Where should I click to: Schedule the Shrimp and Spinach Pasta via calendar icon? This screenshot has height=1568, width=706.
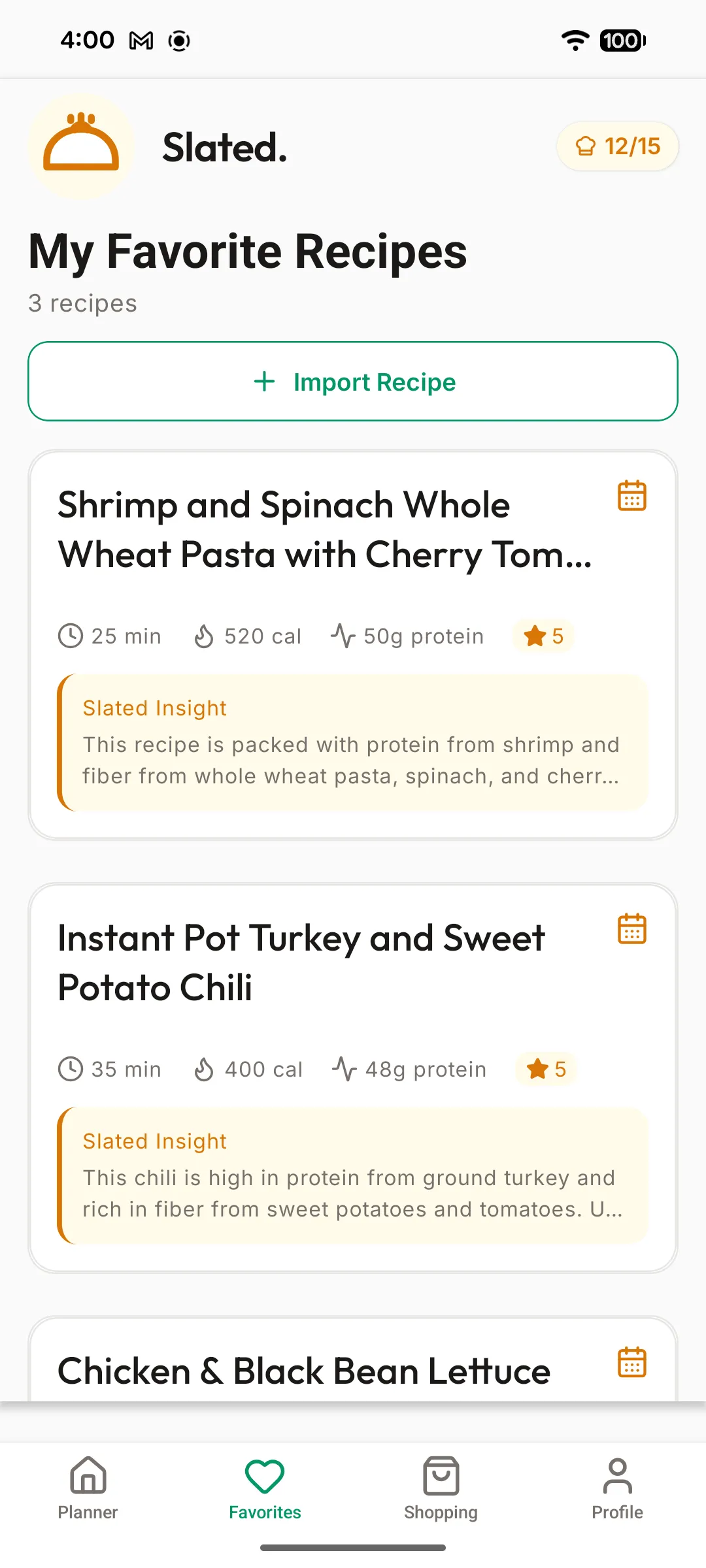coord(631,497)
